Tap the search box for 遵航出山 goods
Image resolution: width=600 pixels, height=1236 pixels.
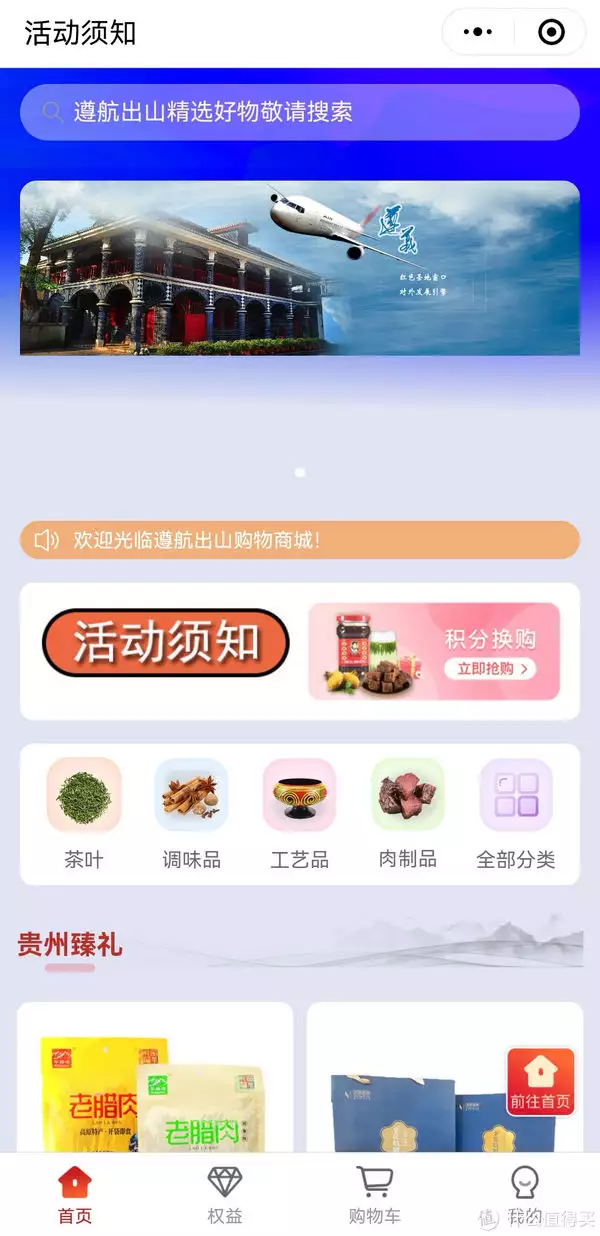(x=300, y=112)
